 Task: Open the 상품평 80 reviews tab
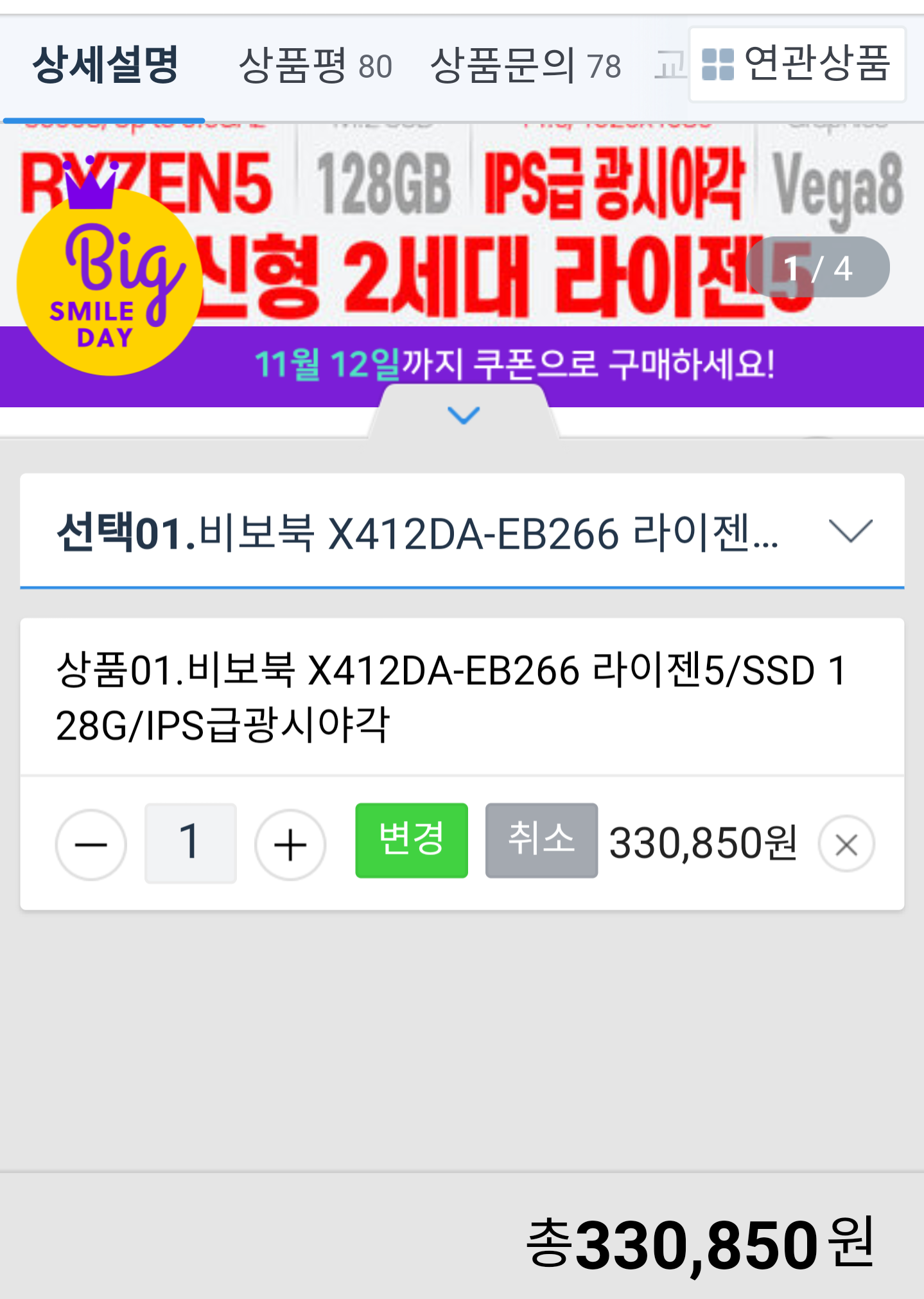coord(315,66)
